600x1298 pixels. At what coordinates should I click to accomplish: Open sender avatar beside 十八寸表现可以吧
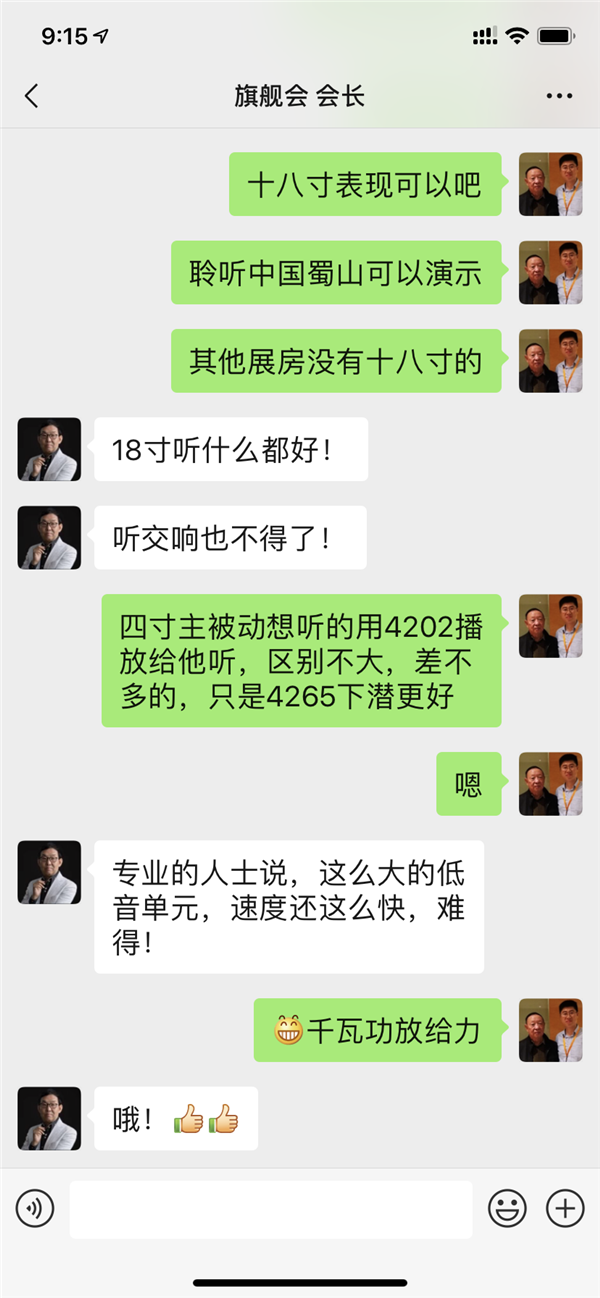tap(551, 184)
